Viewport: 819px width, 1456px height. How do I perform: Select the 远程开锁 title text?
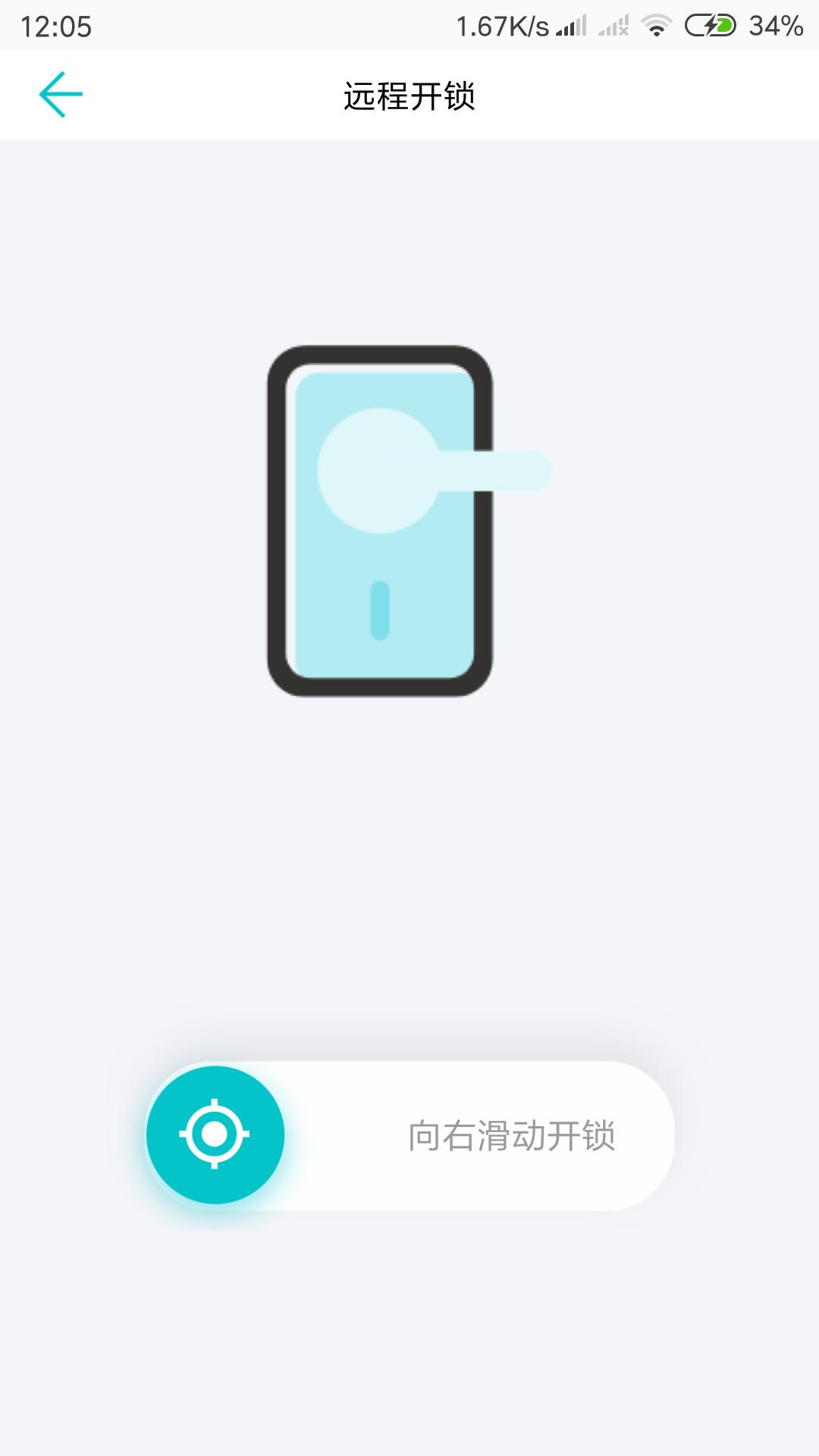(409, 94)
